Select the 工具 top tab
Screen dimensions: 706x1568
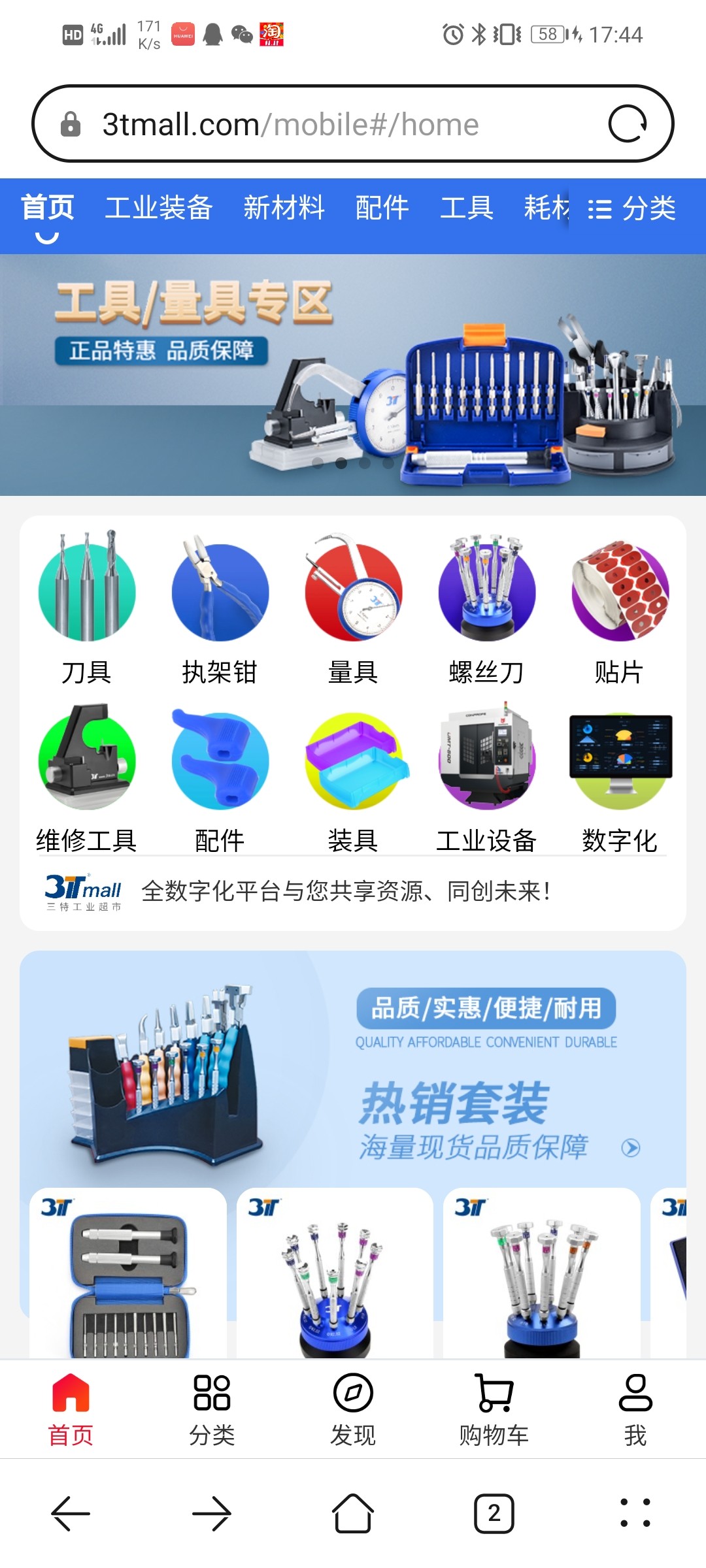point(467,208)
